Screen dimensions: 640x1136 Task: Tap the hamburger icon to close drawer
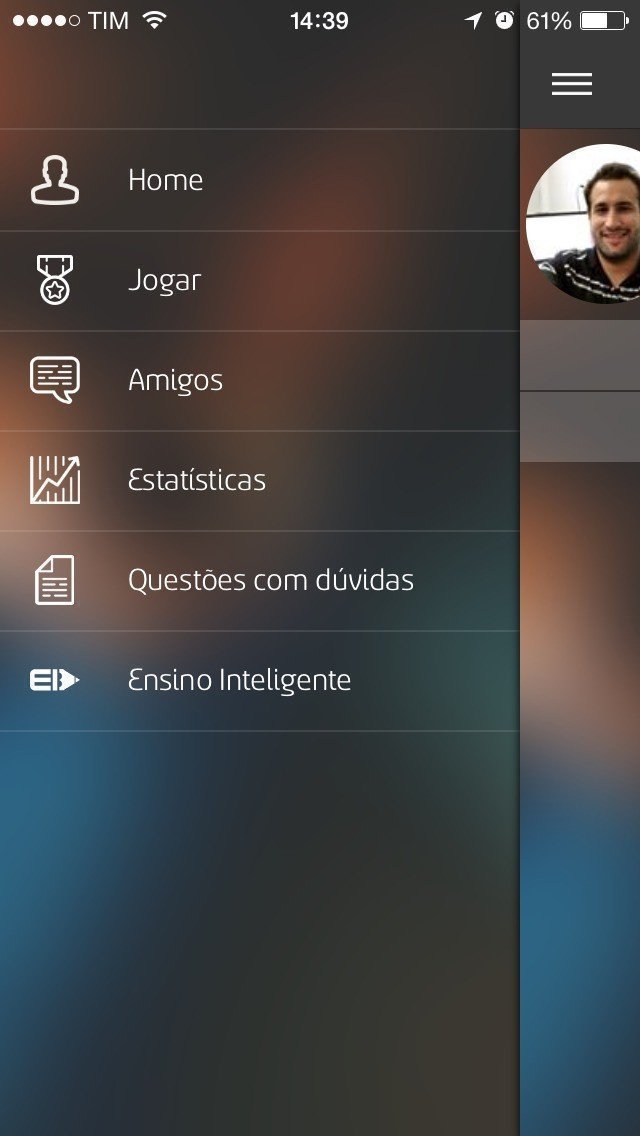tap(572, 84)
